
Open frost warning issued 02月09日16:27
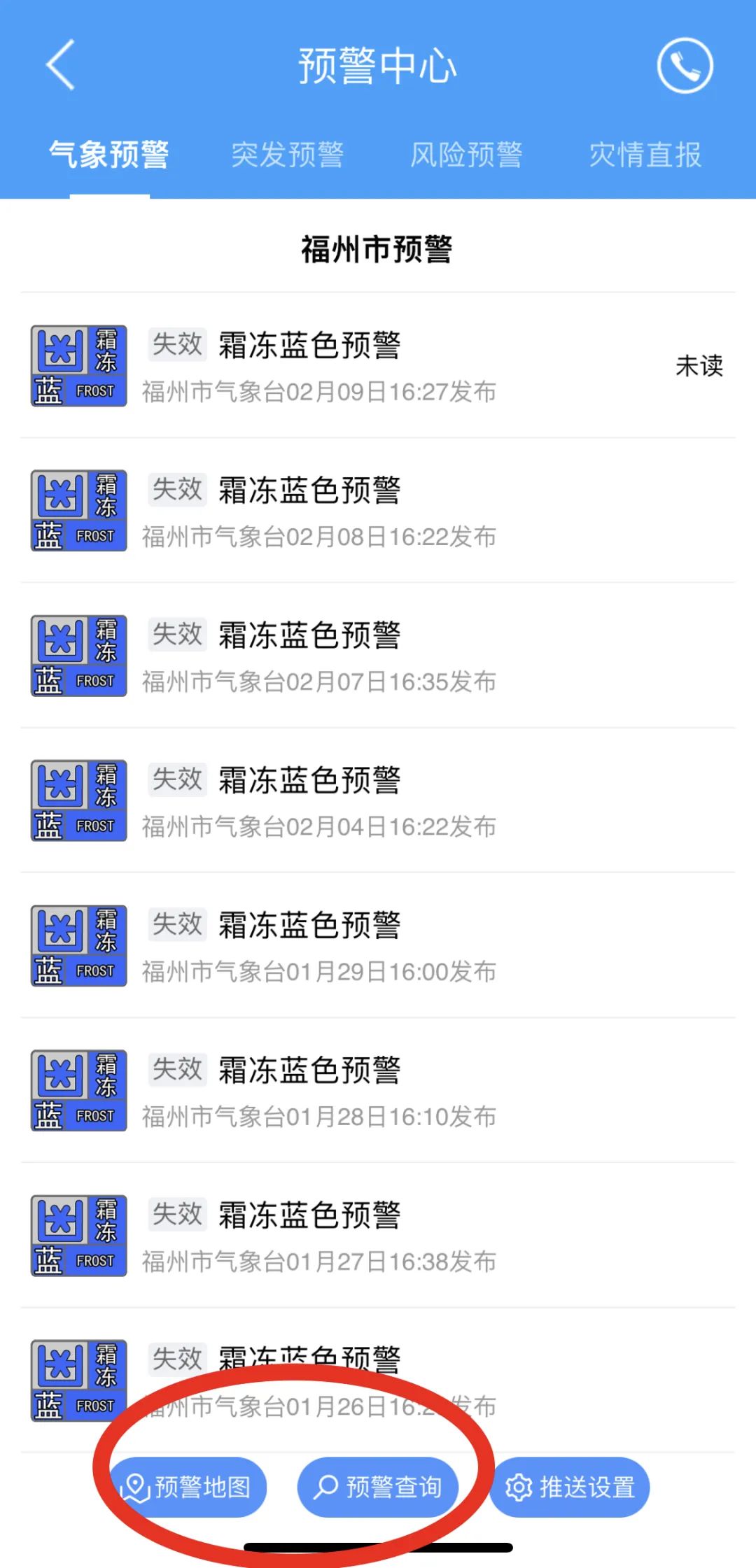coord(378,366)
